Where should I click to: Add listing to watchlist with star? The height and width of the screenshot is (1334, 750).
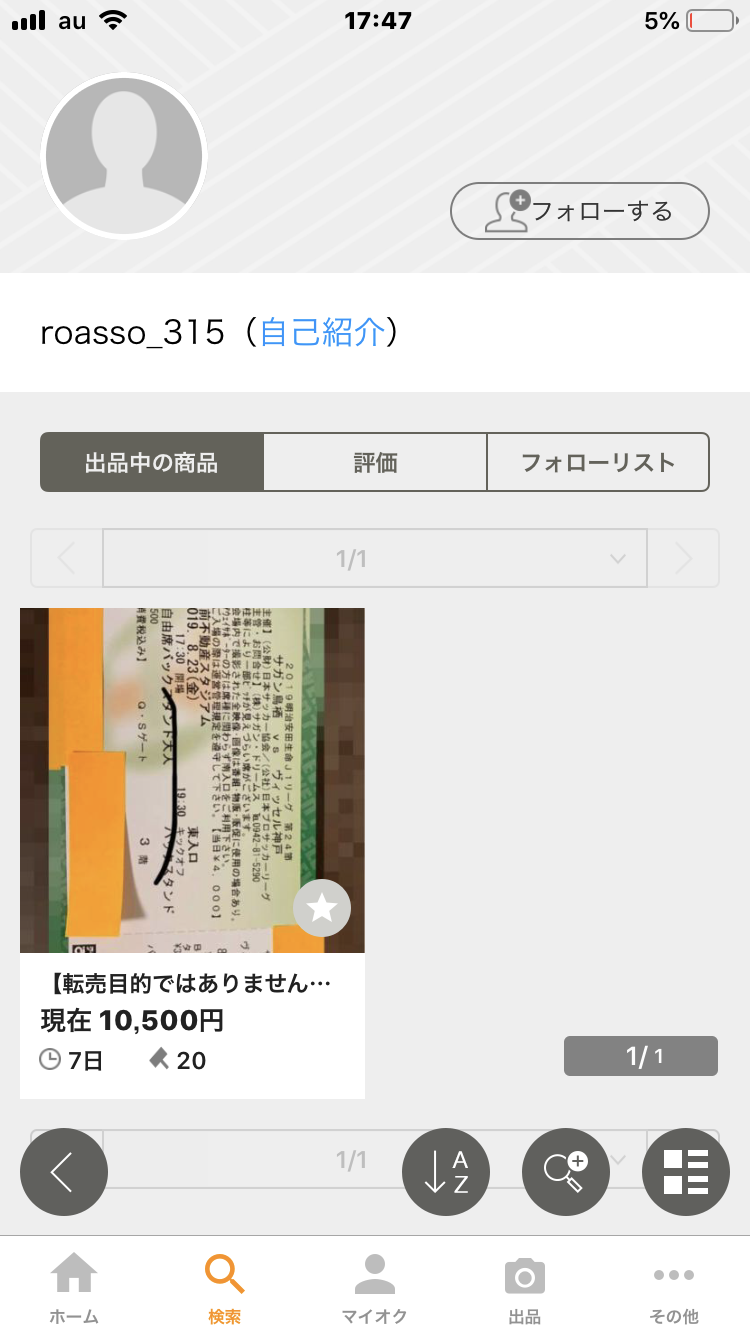pyautogui.click(x=322, y=908)
